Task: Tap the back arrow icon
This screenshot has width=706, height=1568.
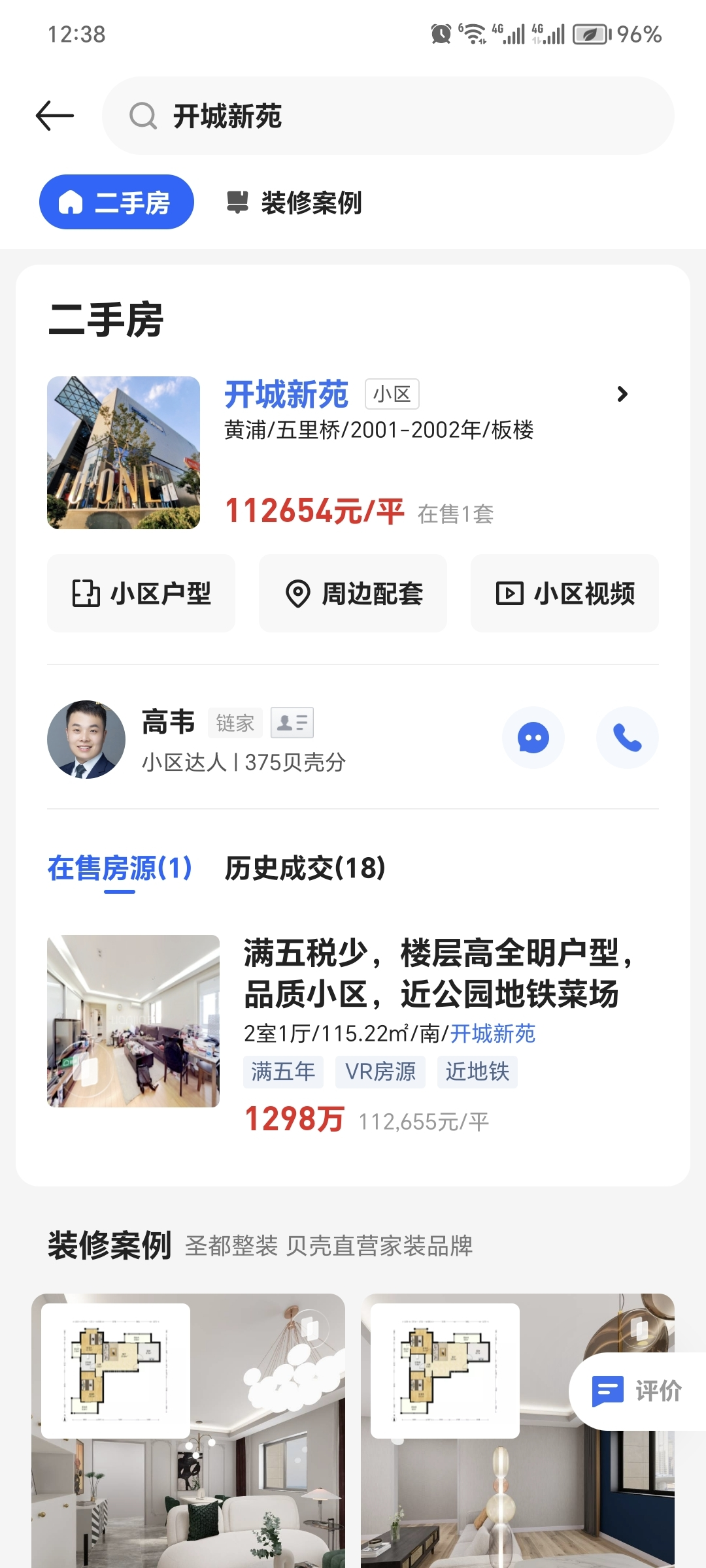Action: click(x=55, y=114)
